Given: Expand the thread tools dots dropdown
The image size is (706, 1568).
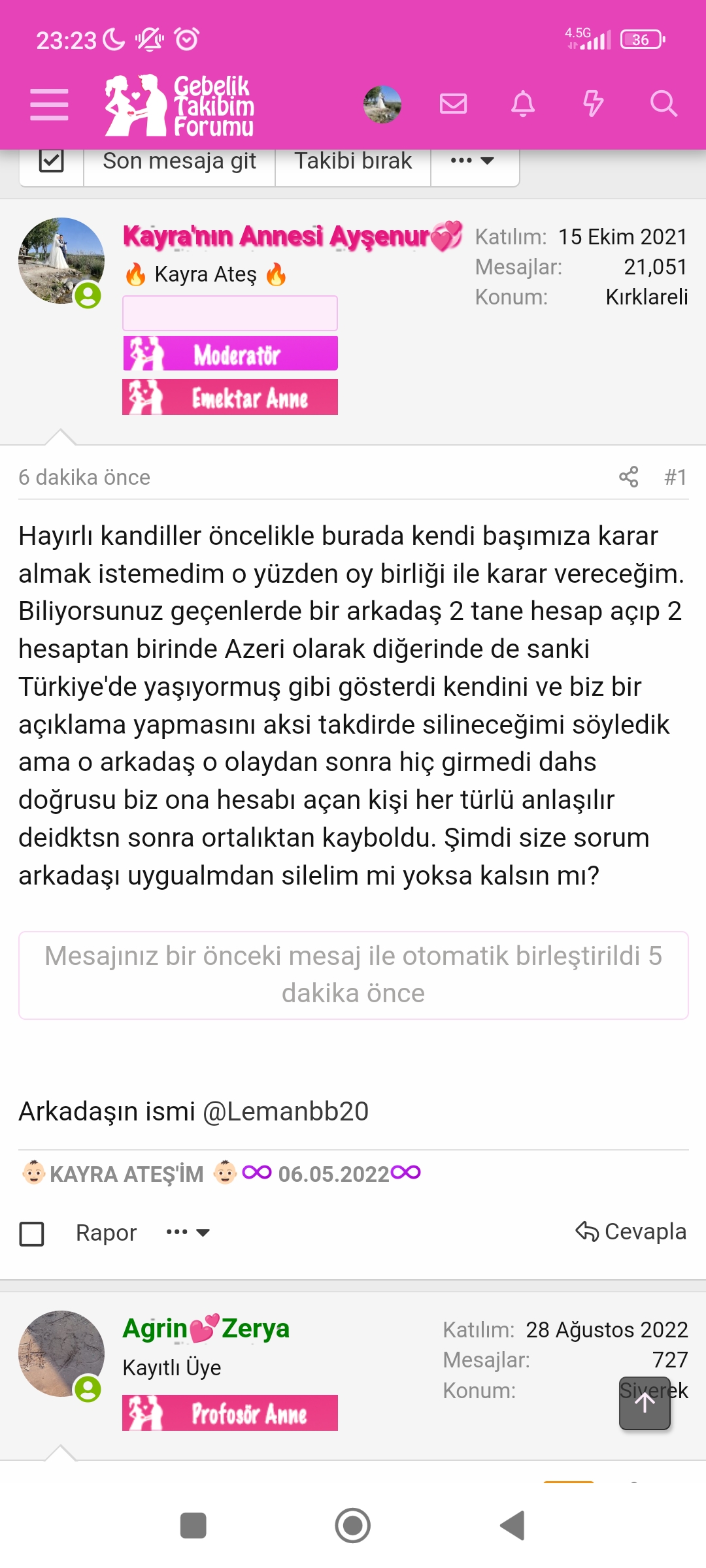Looking at the screenshot, I should click(473, 161).
